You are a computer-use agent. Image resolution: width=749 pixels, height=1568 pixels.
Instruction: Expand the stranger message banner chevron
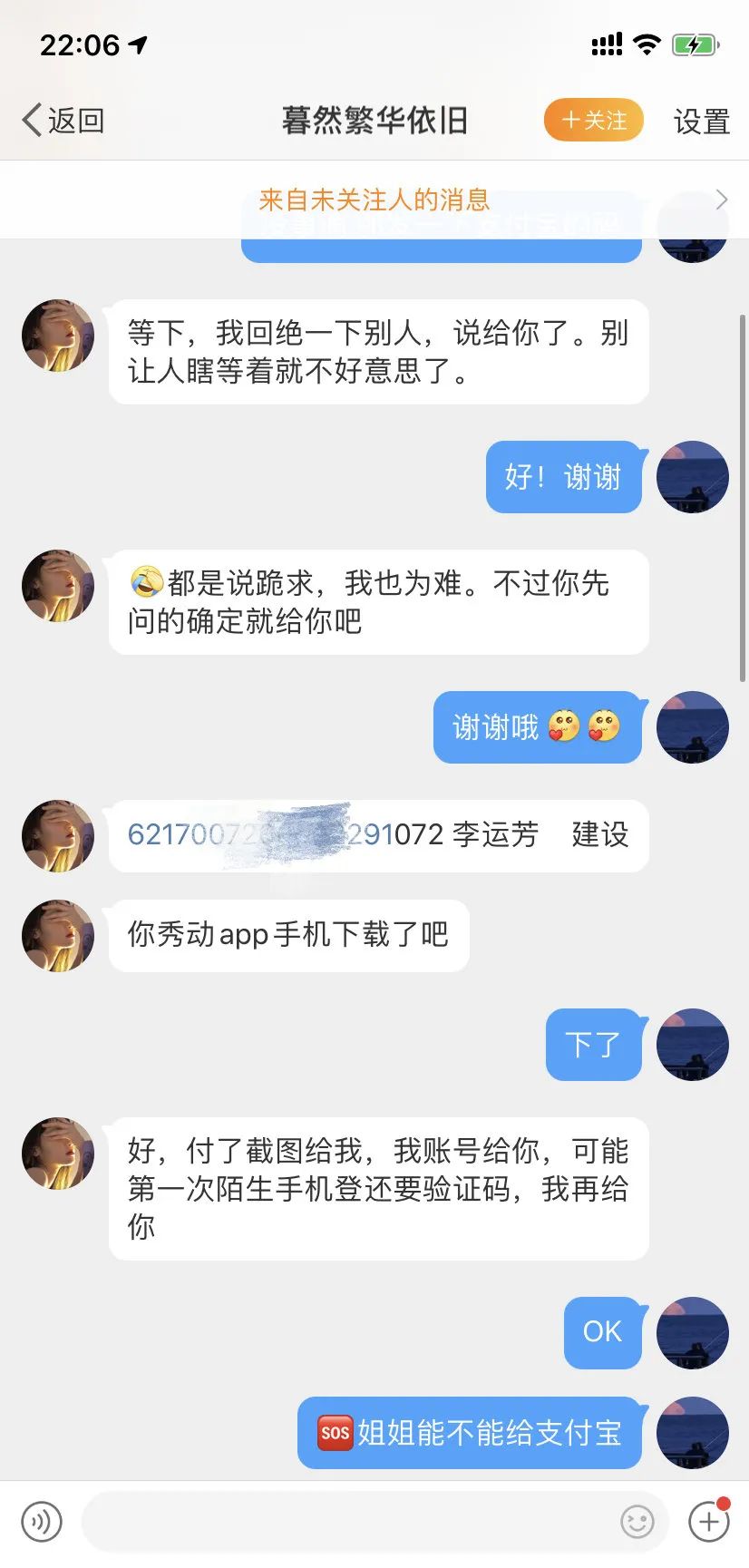[x=721, y=200]
